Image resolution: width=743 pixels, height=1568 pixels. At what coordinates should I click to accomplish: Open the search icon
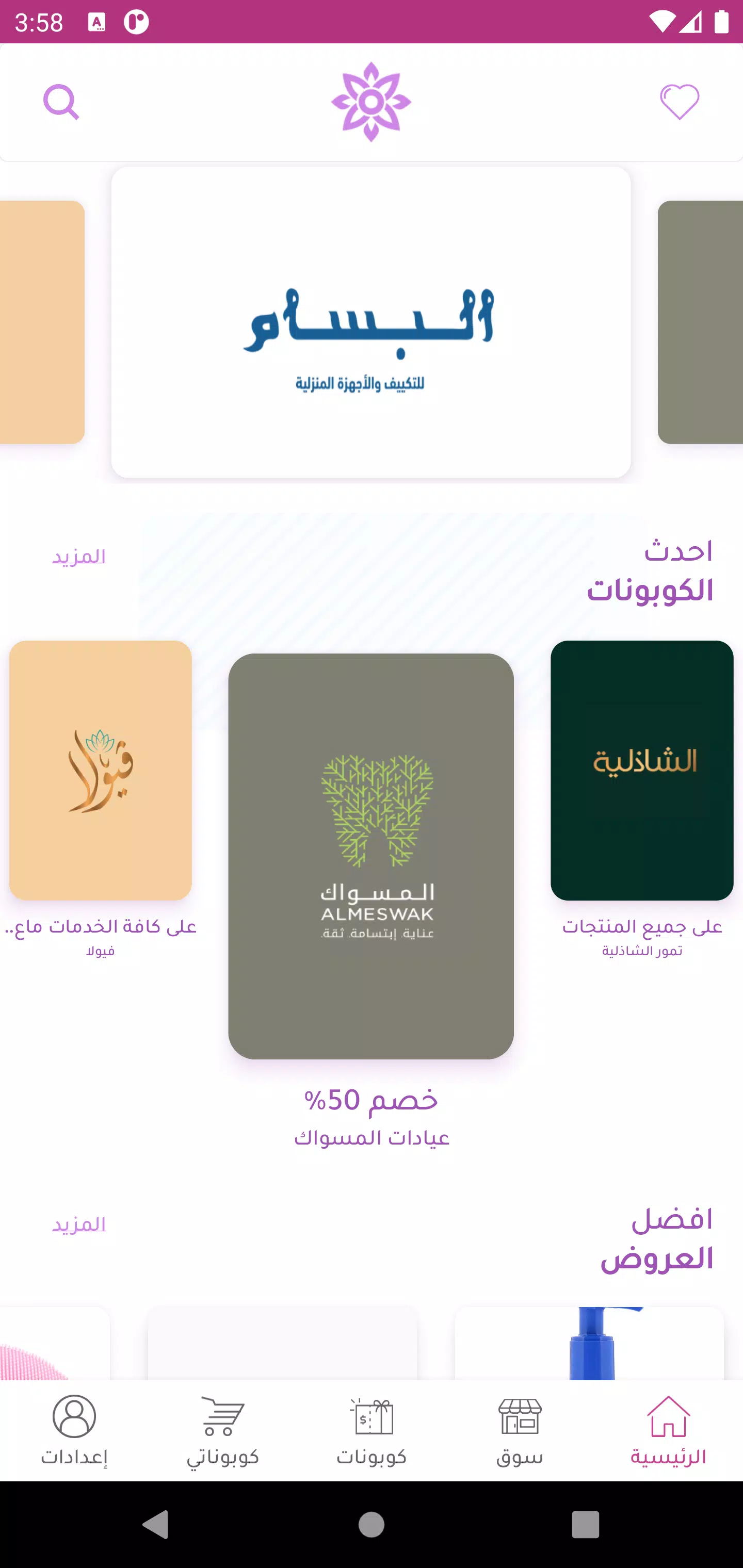[x=61, y=102]
